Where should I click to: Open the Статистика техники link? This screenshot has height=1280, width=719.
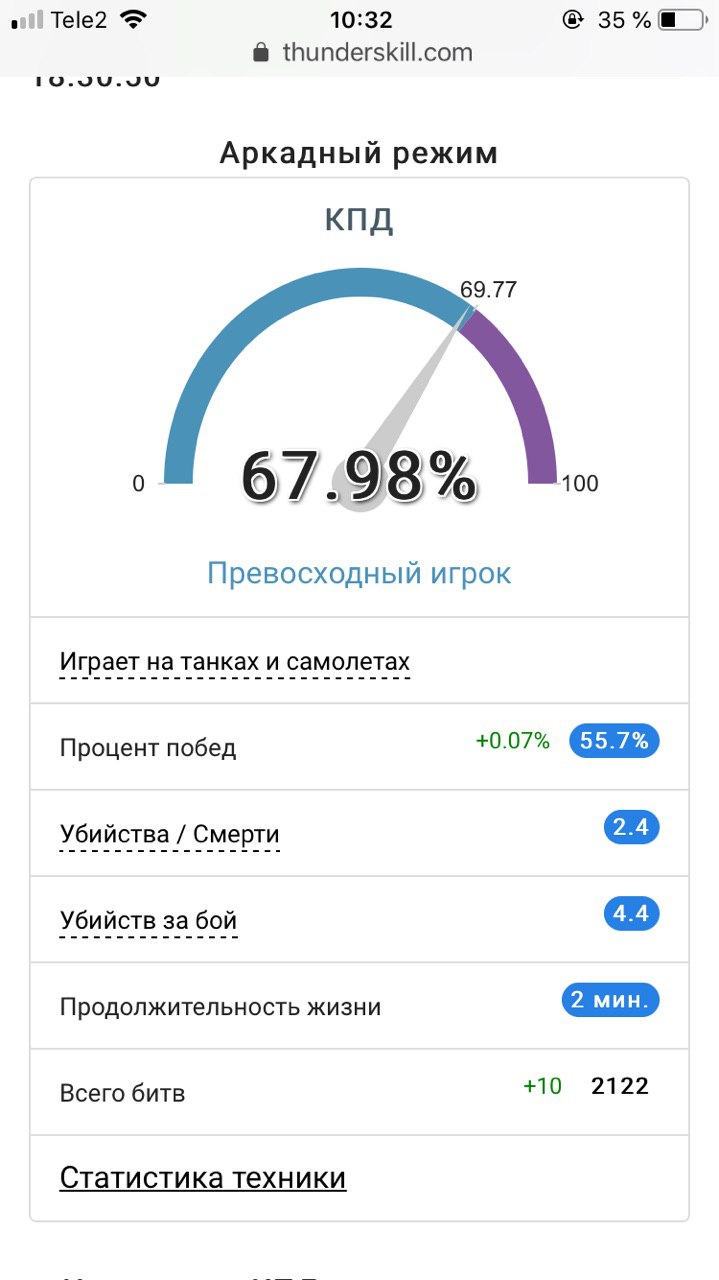pyautogui.click(x=203, y=1177)
